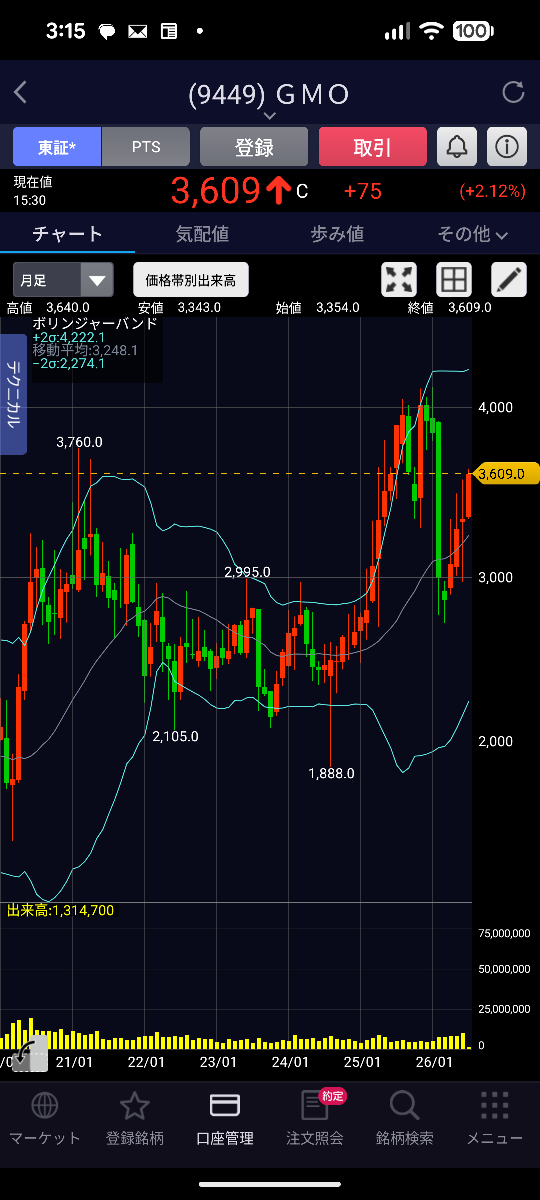Switch to the PTS market
This screenshot has width=540, height=1200.
click(x=146, y=147)
